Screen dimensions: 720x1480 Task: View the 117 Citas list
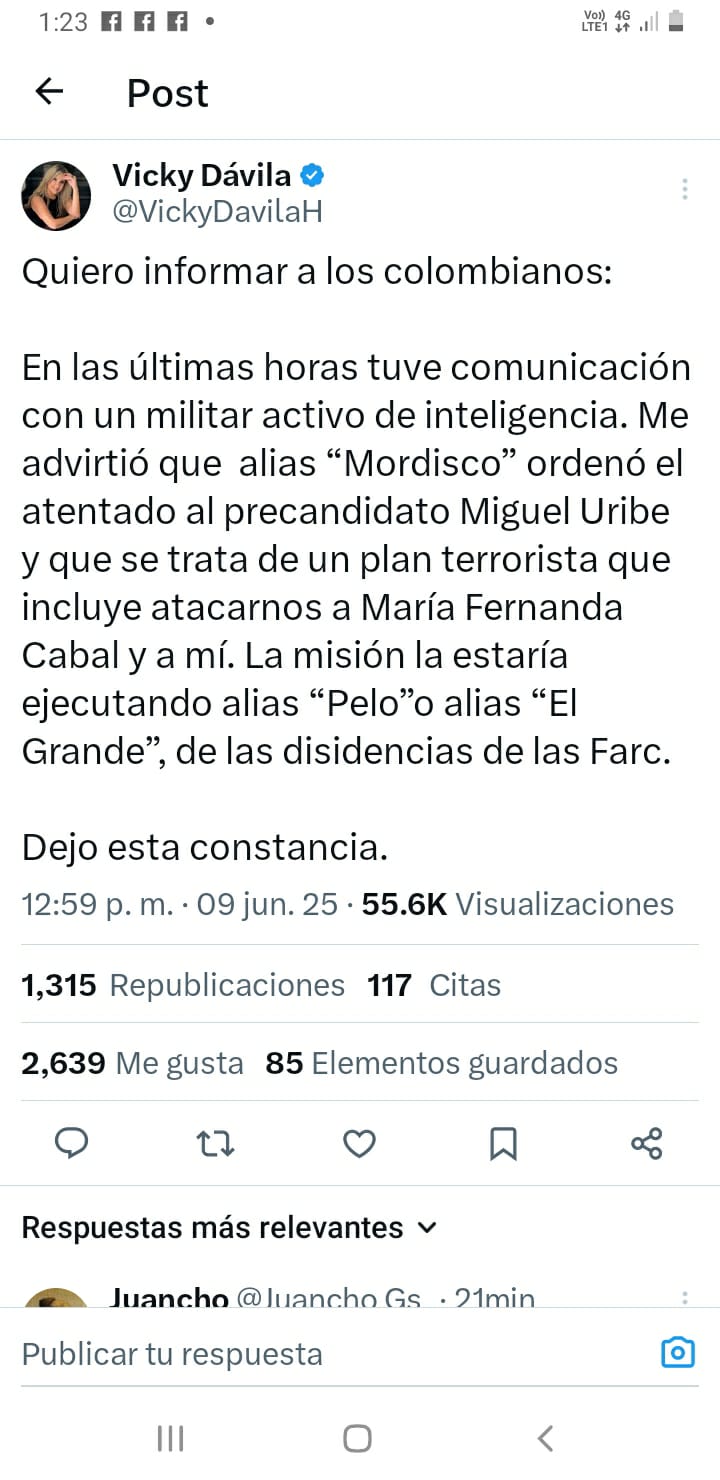[x=434, y=985]
